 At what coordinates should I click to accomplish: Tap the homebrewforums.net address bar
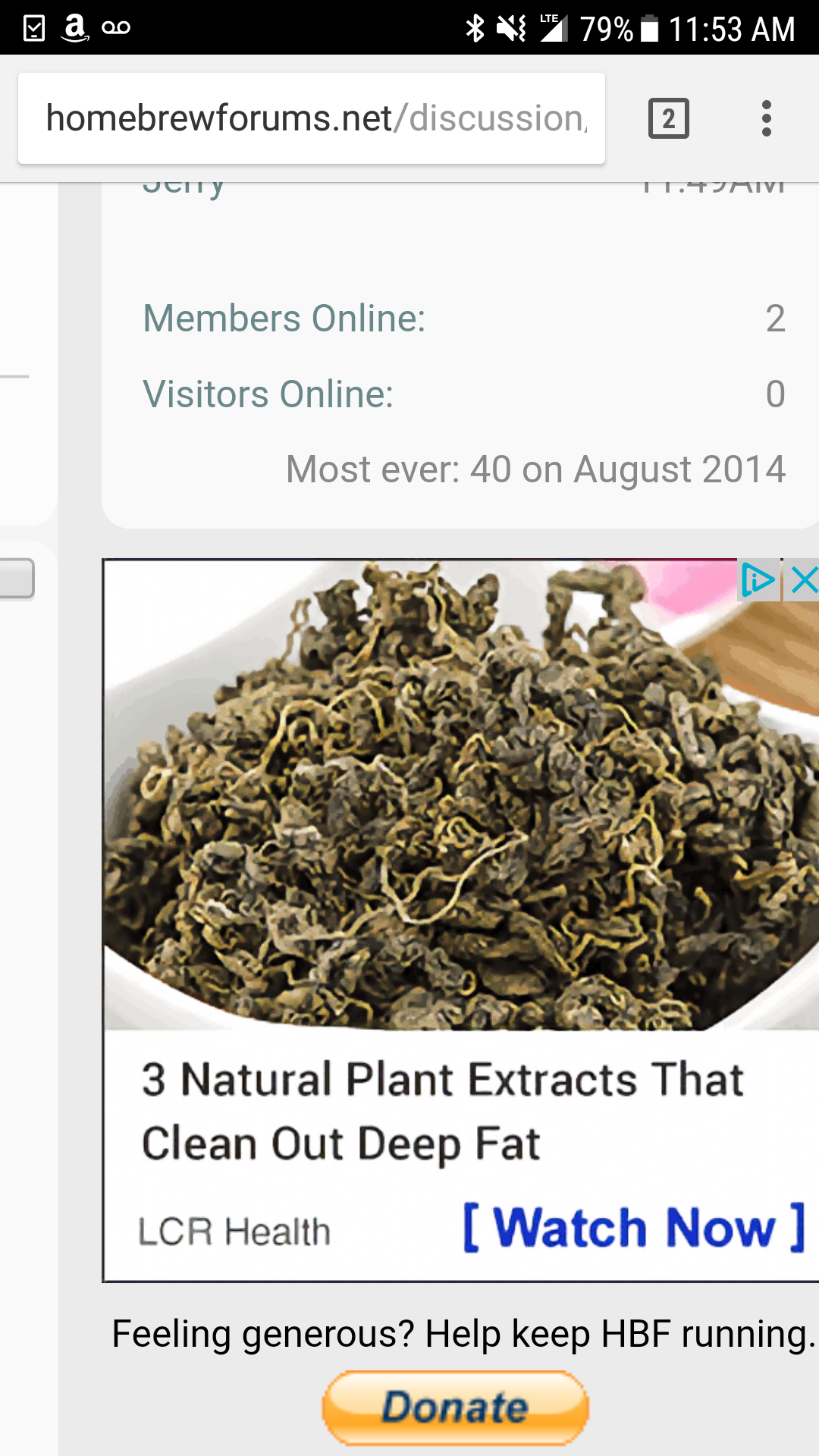pos(312,118)
